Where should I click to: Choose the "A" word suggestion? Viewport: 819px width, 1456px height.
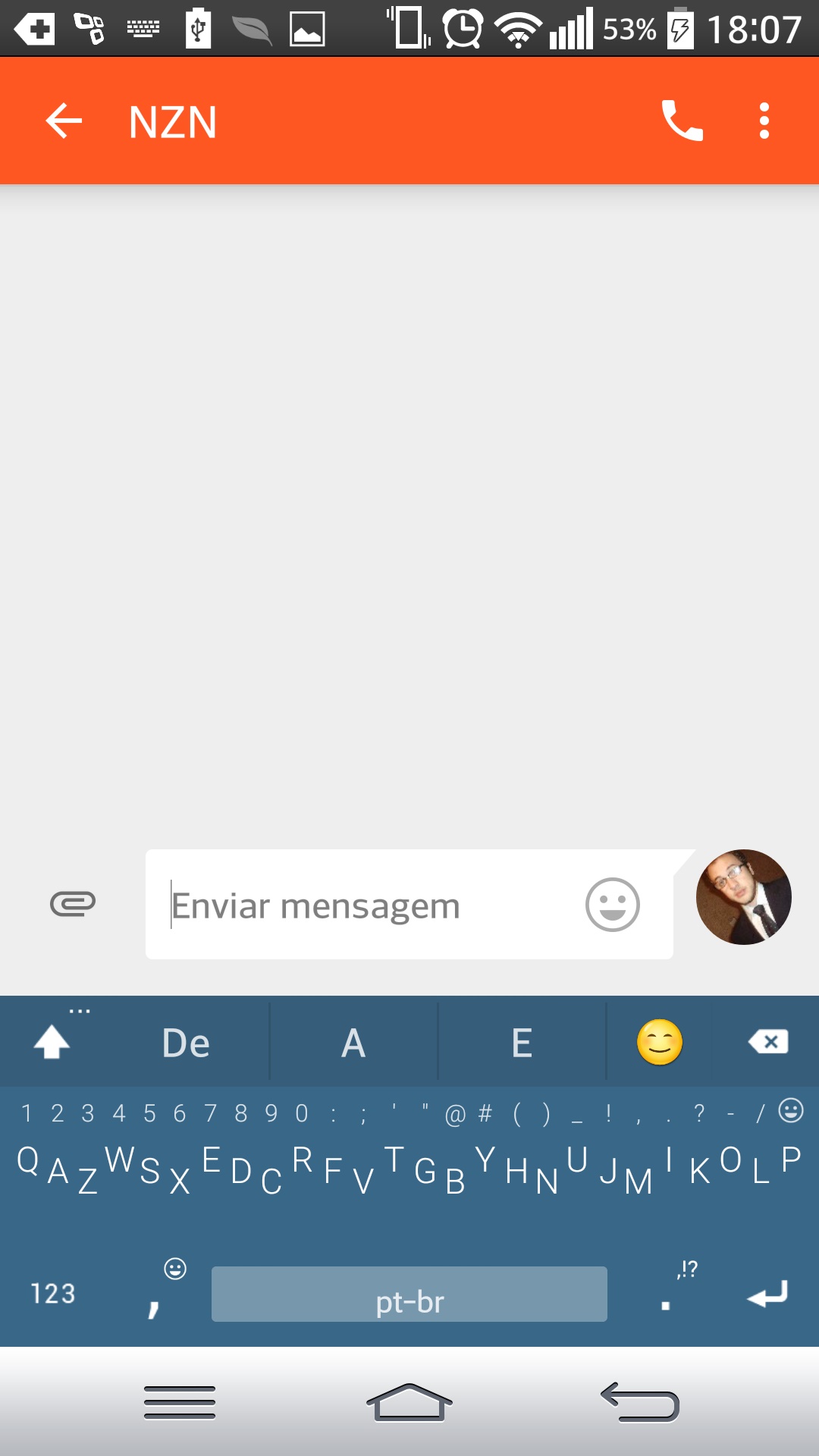pyautogui.click(x=353, y=1043)
